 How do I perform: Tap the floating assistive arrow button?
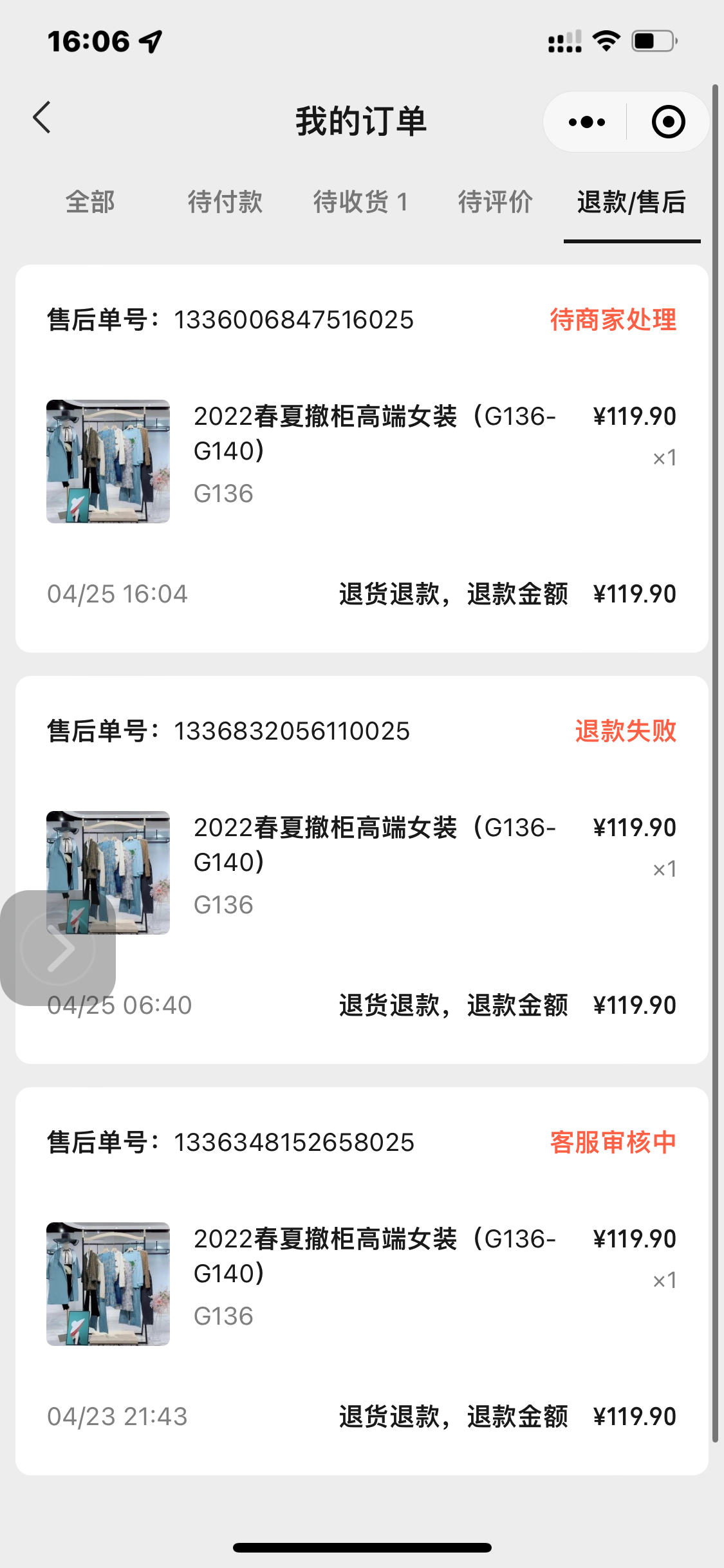pos(59,947)
